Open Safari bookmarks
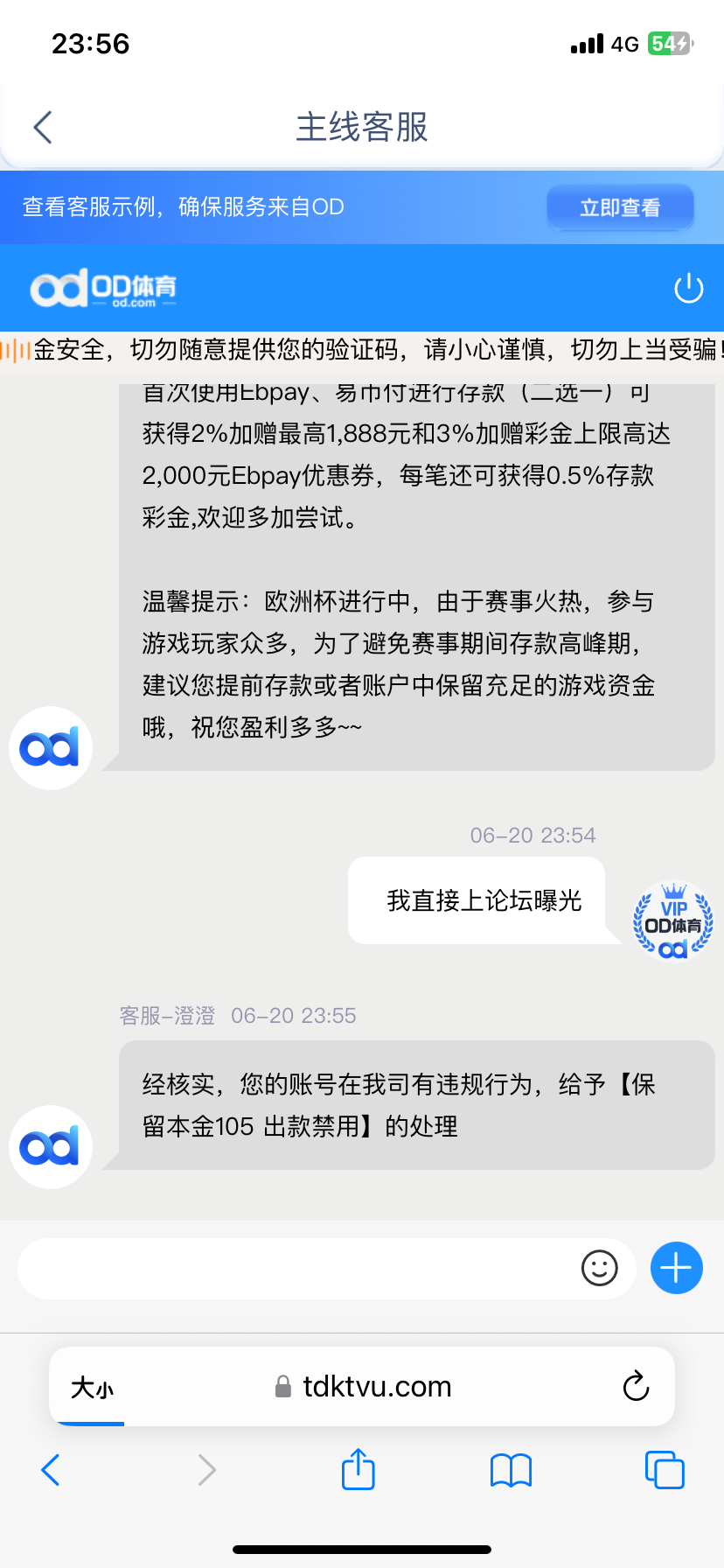Viewport: 724px width, 1568px height. tap(511, 1470)
